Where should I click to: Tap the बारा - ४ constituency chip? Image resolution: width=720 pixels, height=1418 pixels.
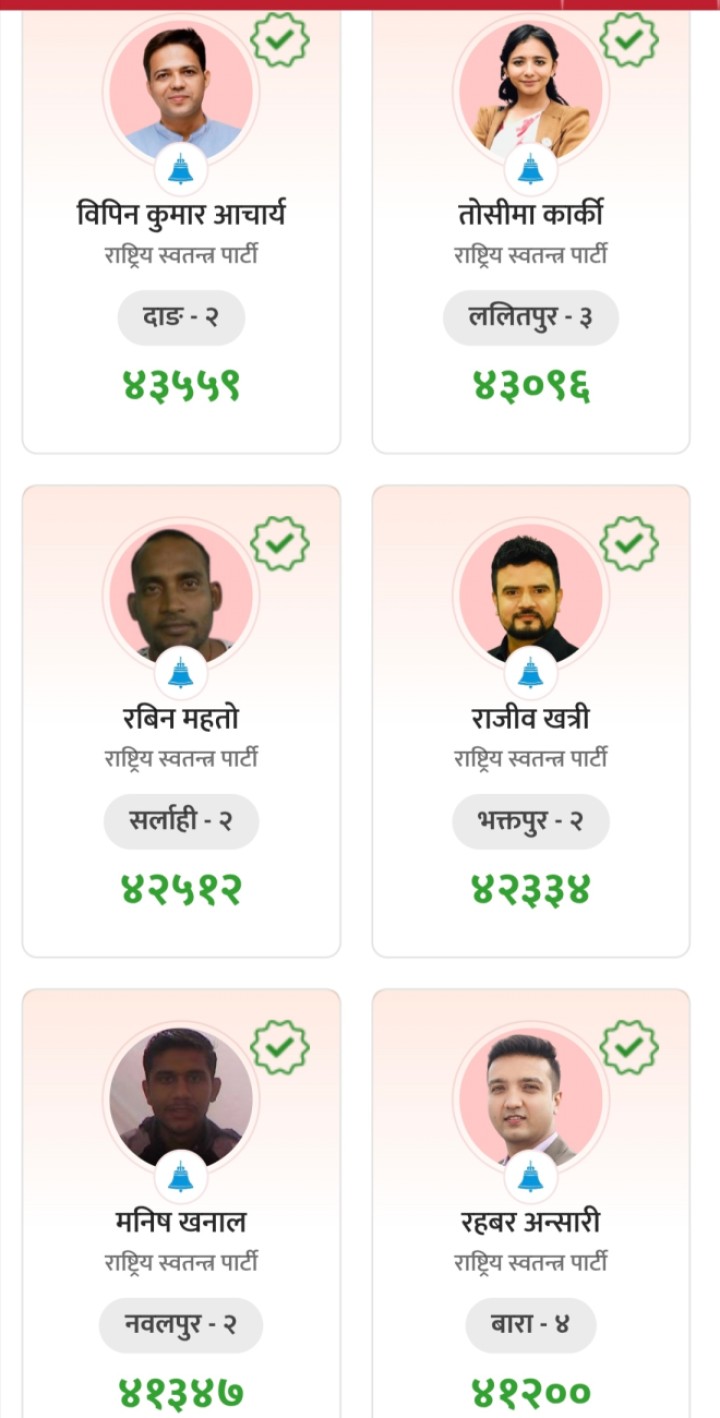point(531,1325)
